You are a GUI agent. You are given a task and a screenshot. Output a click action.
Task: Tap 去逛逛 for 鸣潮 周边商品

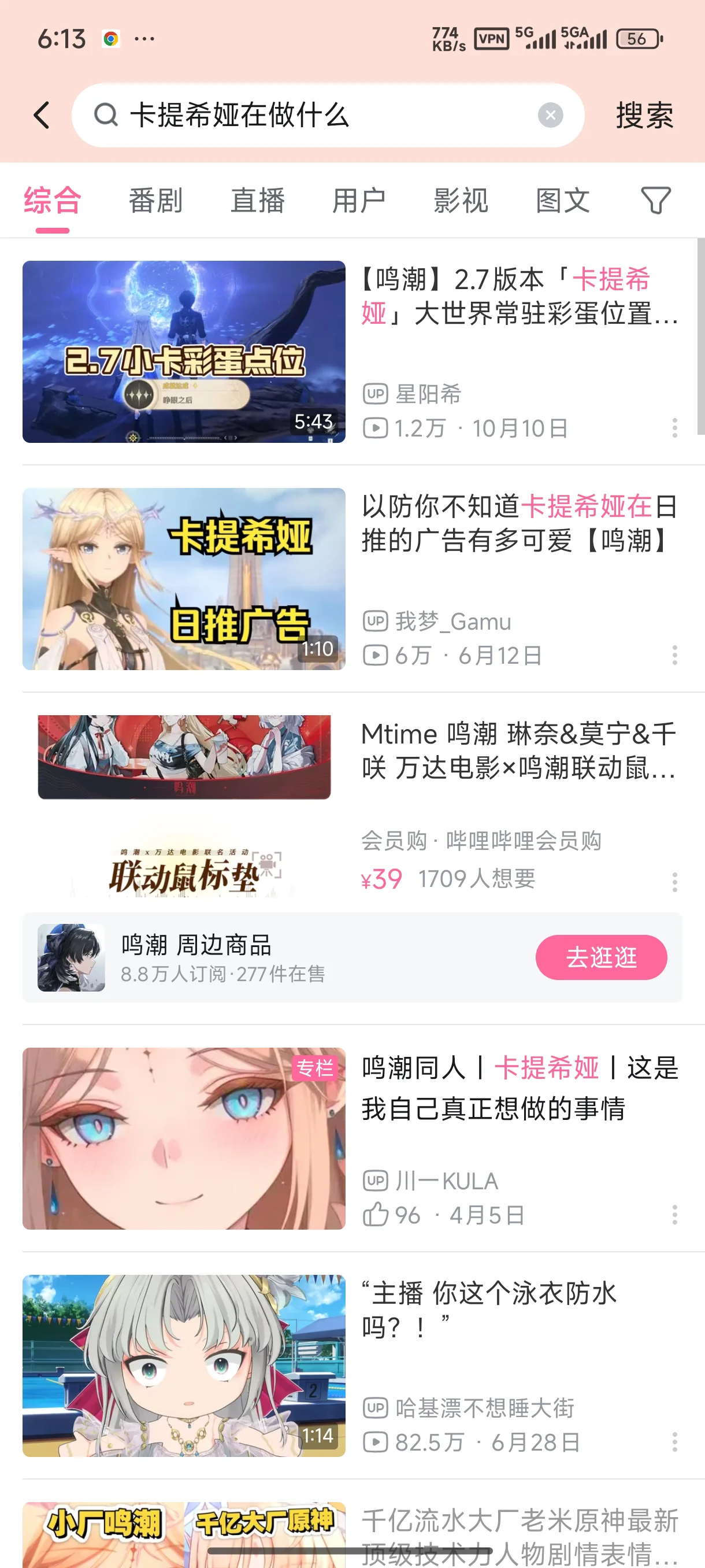pyautogui.click(x=600, y=957)
